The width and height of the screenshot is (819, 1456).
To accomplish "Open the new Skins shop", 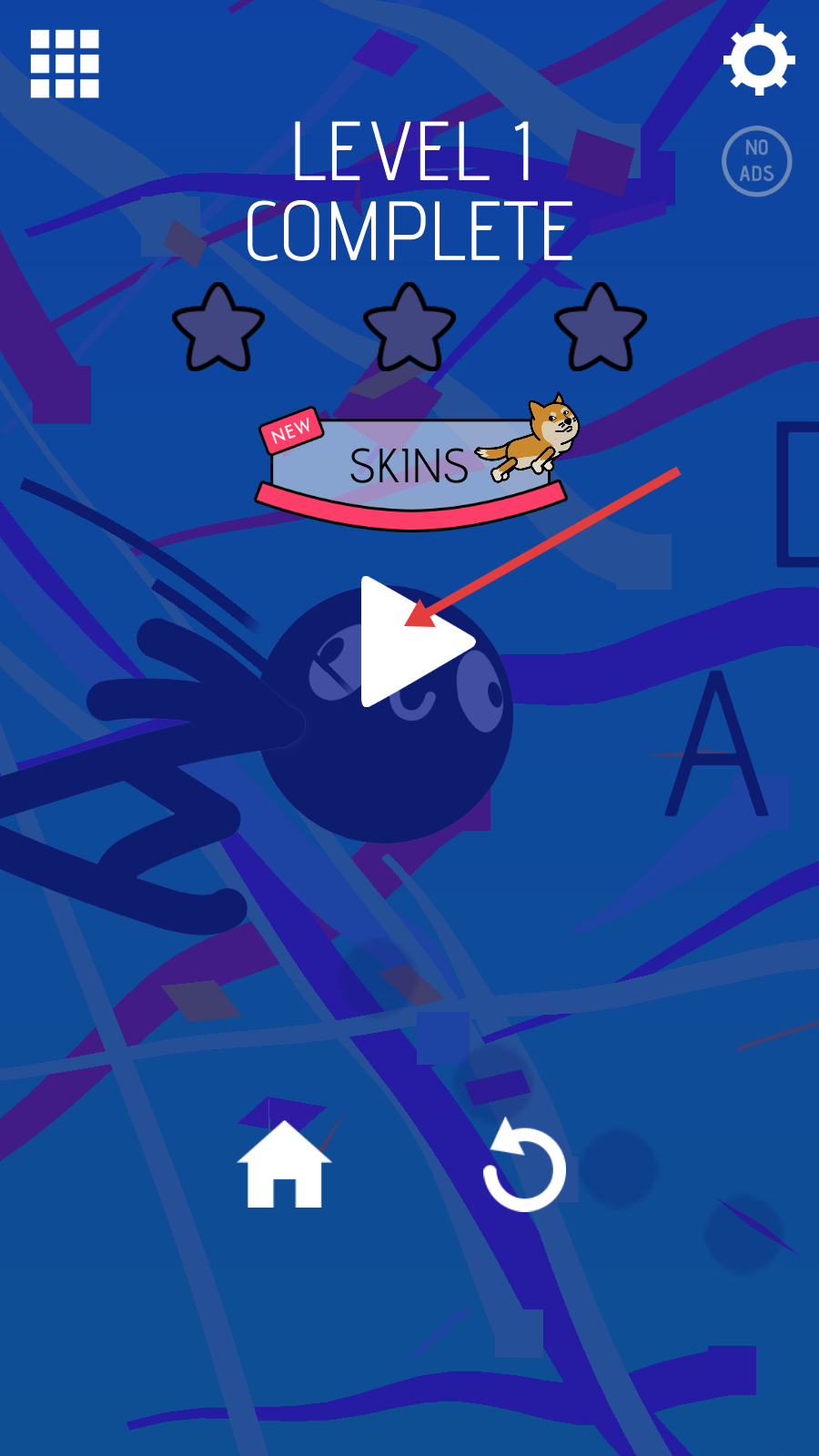I will [409, 466].
